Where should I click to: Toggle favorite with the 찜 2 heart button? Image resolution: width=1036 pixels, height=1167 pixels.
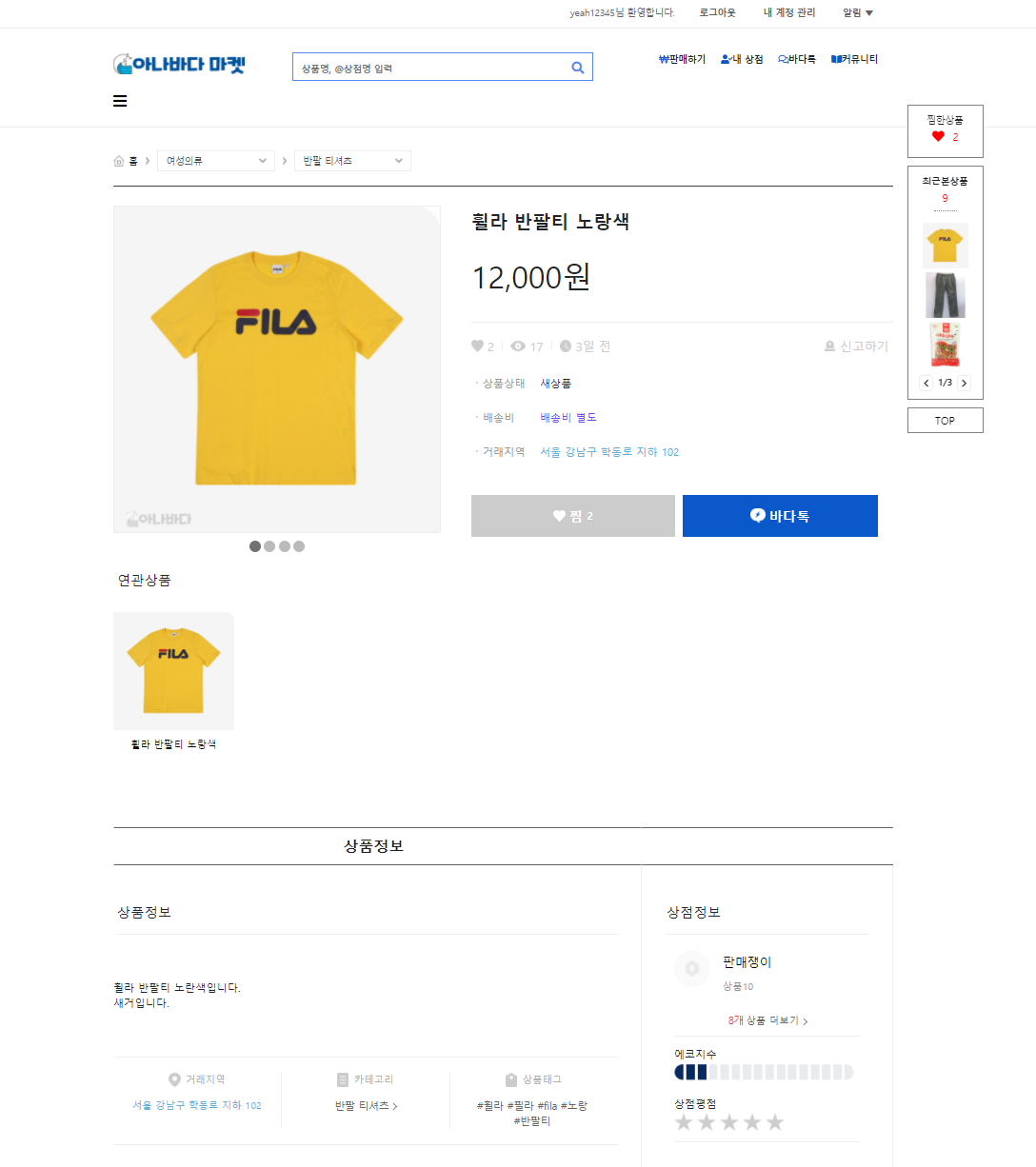[572, 515]
